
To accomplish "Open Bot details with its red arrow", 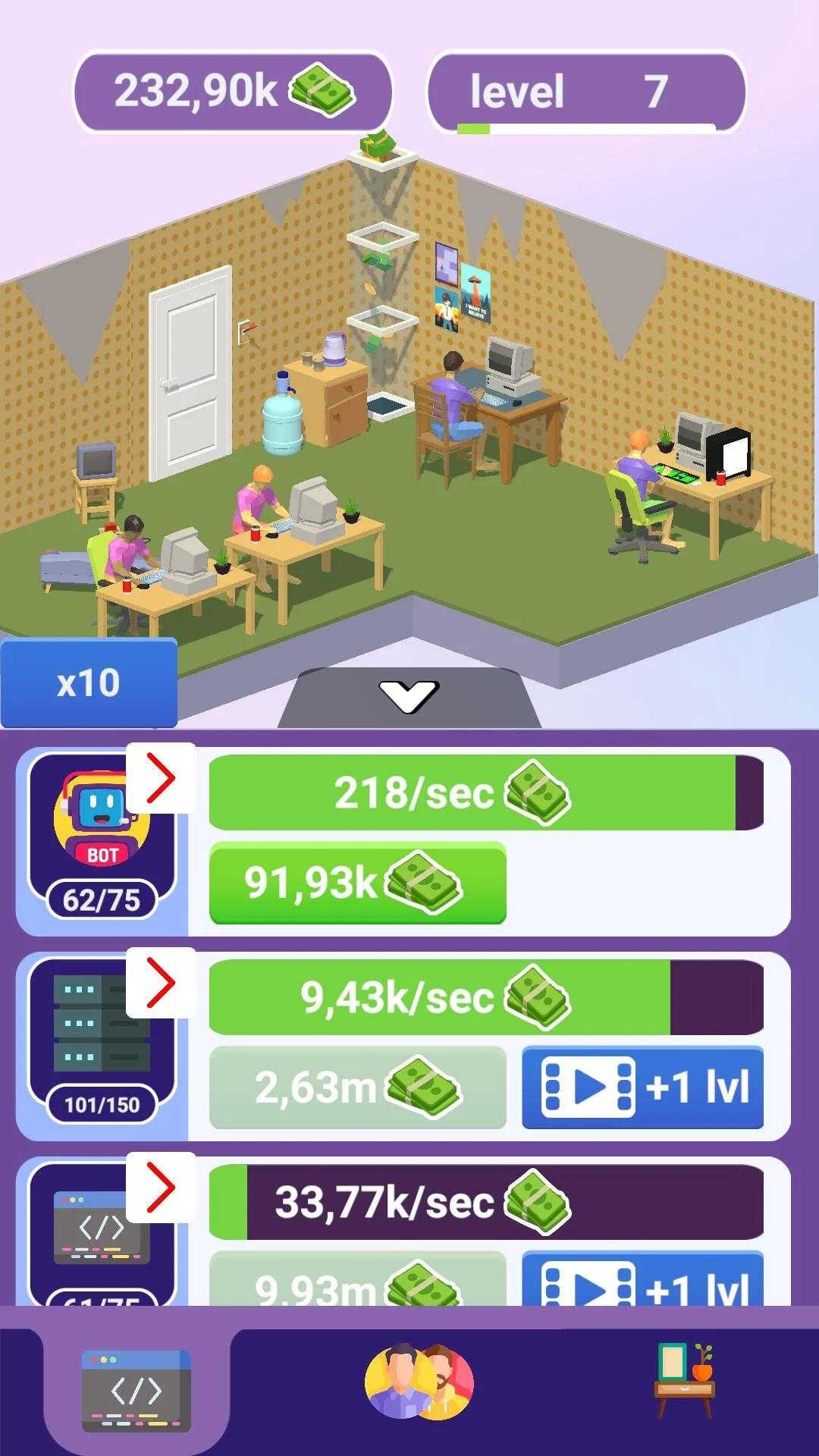I will coord(161,778).
